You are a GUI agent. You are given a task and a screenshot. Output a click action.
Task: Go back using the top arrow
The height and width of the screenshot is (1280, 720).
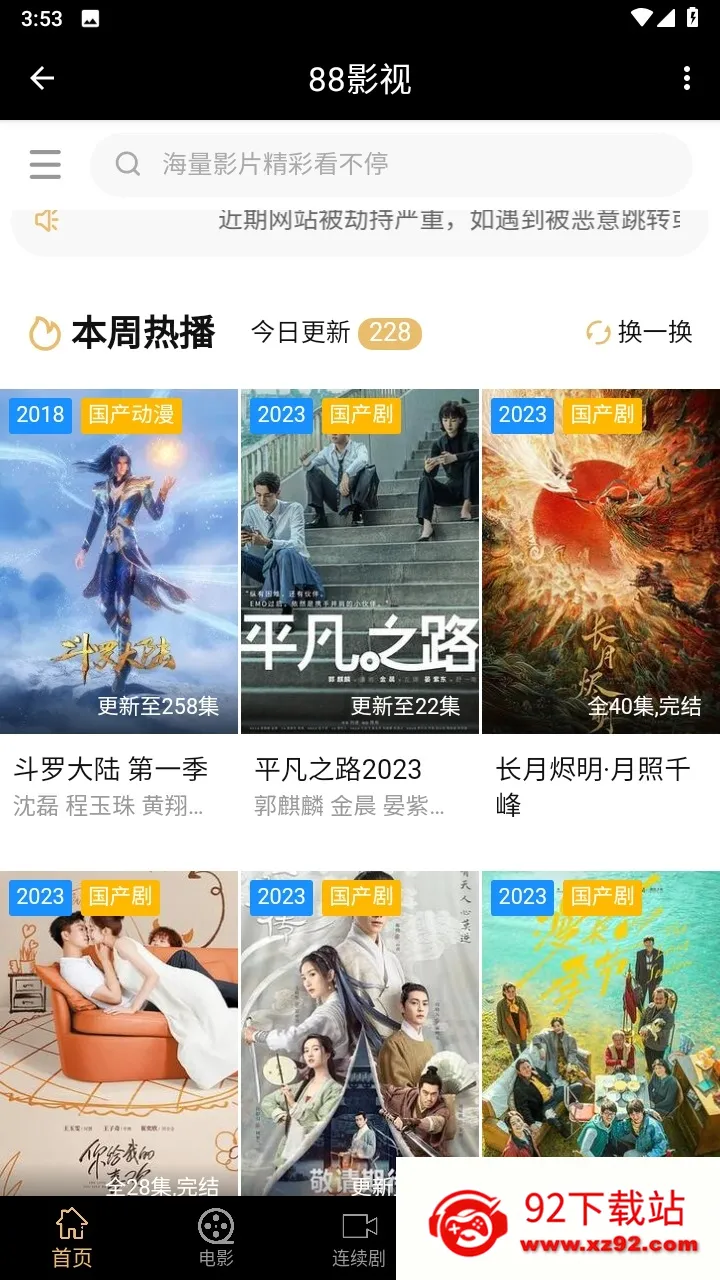pos(42,78)
